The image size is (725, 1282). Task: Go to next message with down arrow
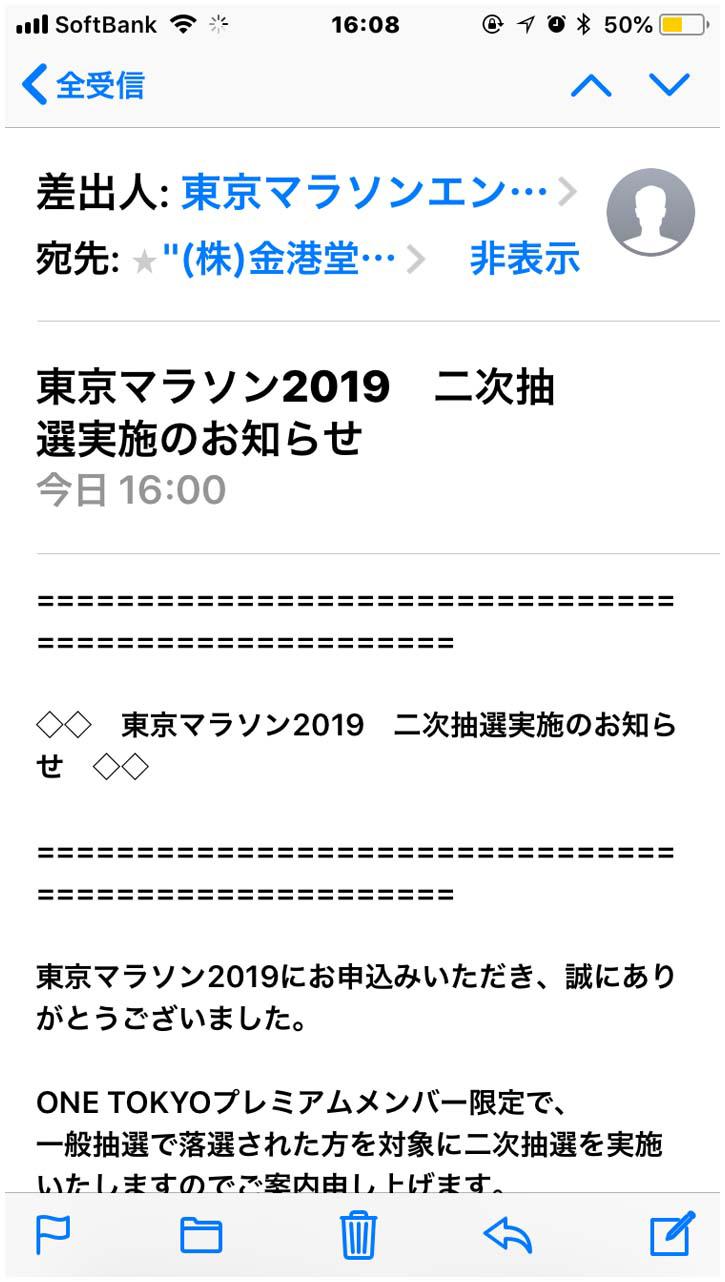click(669, 85)
